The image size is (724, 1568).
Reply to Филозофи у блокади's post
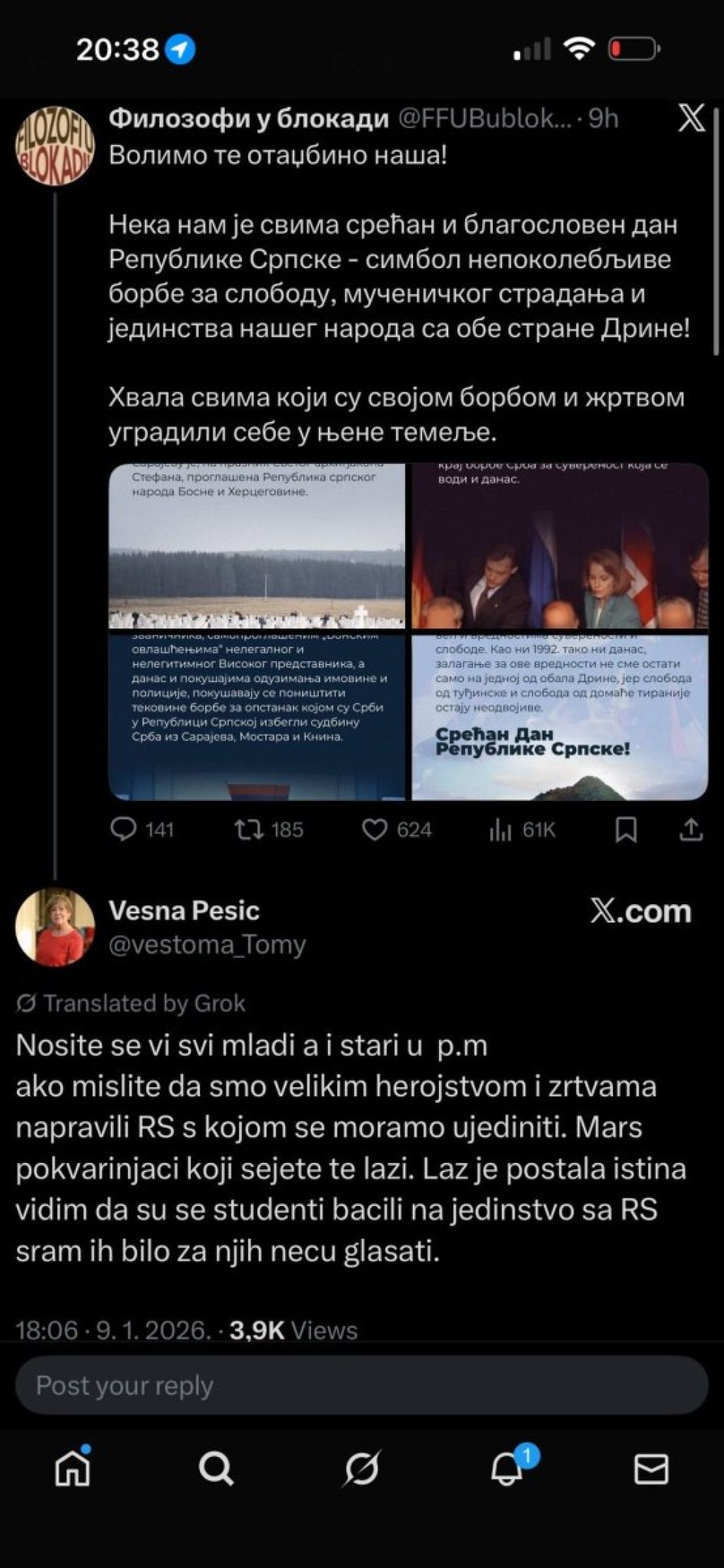(124, 829)
